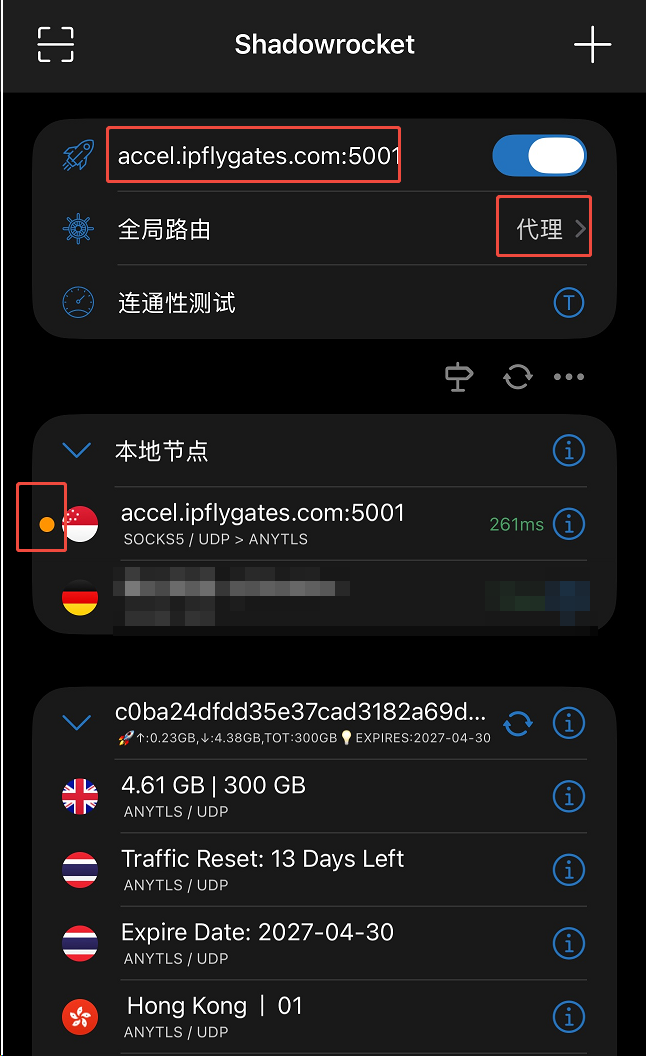Refresh the c0ba24dfdd35 subscription
The image size is (646, 1056).
517,723
